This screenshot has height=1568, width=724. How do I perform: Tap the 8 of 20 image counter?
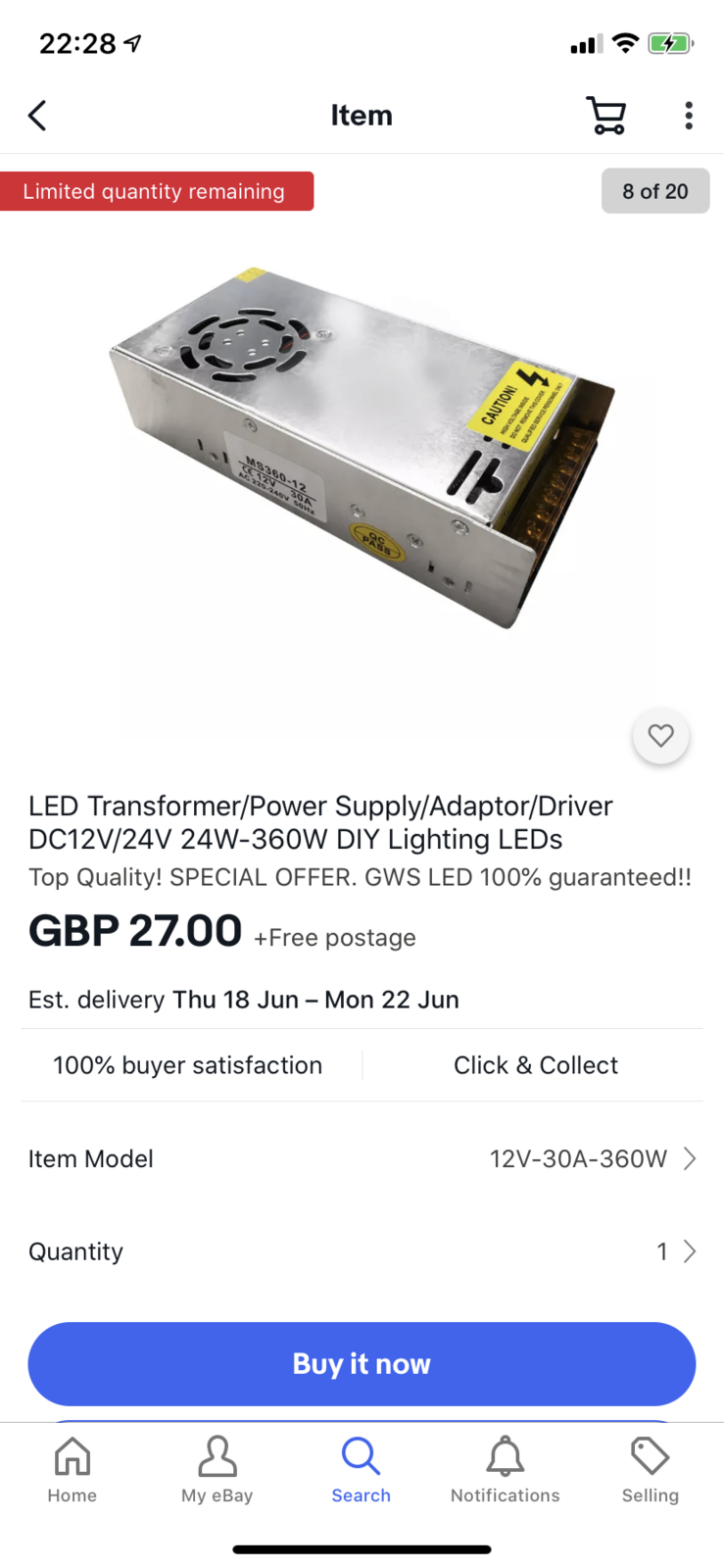[654, 191]
